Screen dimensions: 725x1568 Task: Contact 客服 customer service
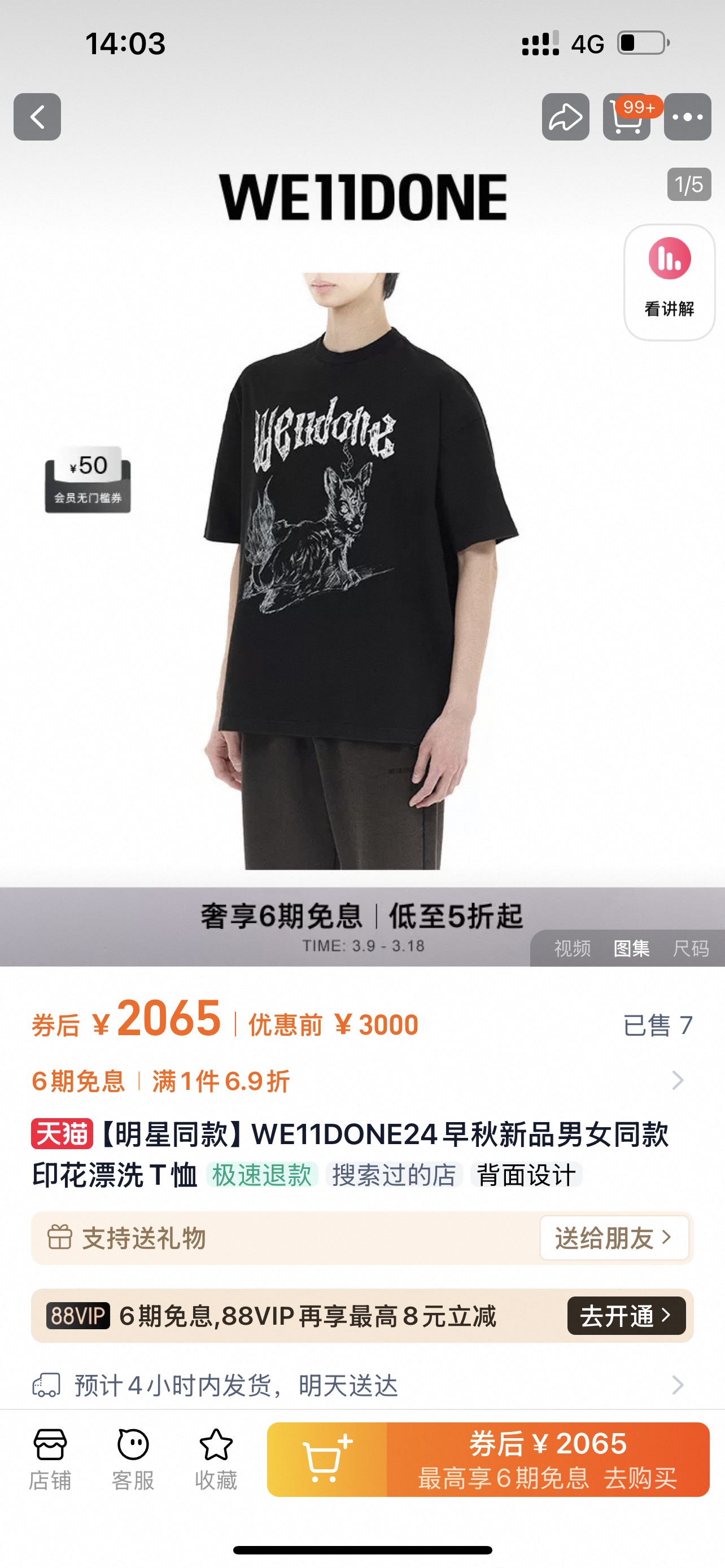133,1460
